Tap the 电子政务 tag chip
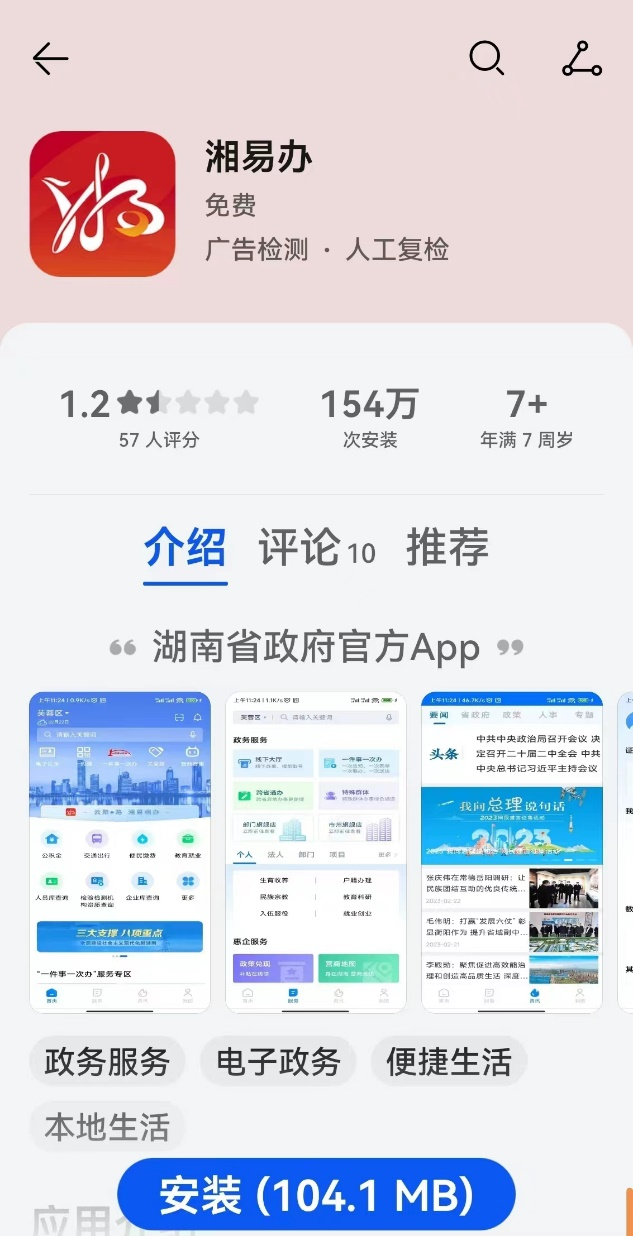The height and width of the screenshot is (1236, 633). pos(278,1062)
